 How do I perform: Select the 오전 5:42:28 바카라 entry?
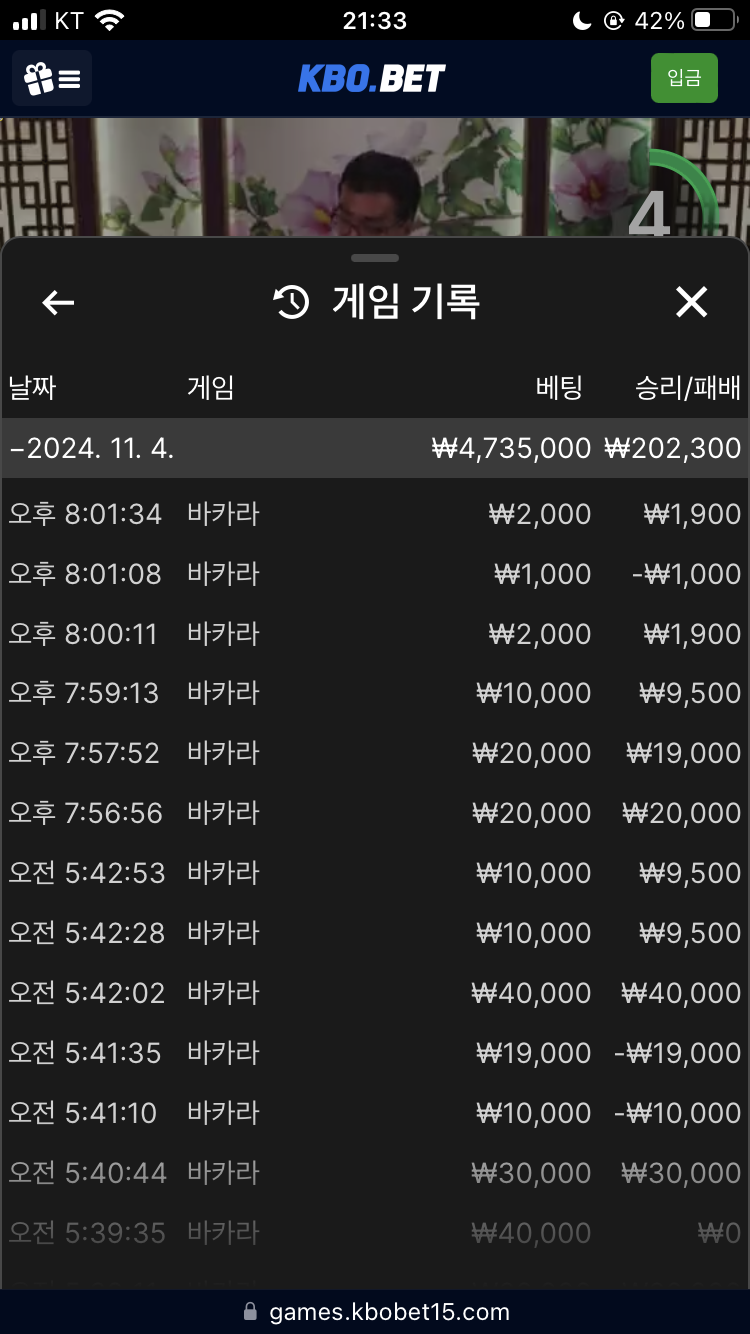tap(375, 933)
